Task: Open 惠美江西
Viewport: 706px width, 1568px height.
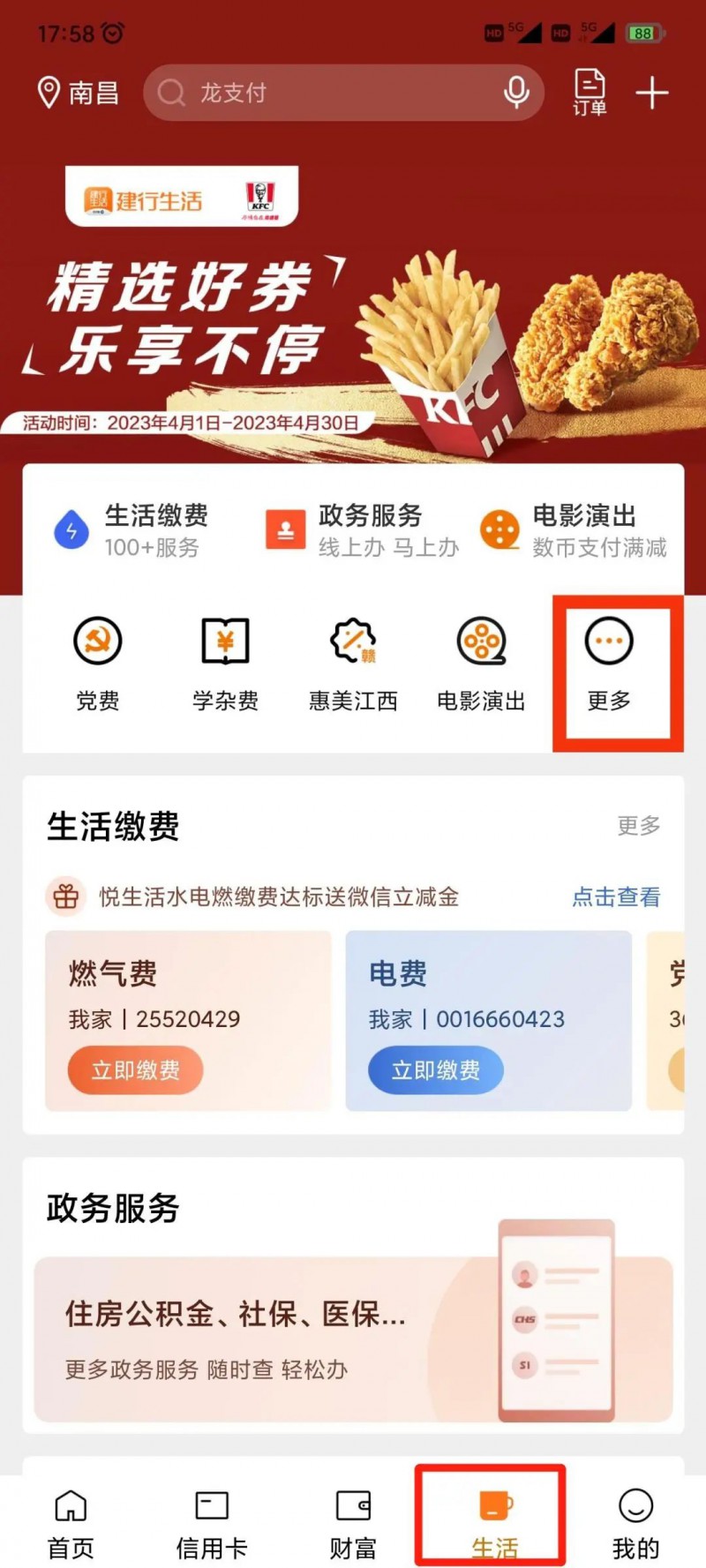Action: click(353, 662)
